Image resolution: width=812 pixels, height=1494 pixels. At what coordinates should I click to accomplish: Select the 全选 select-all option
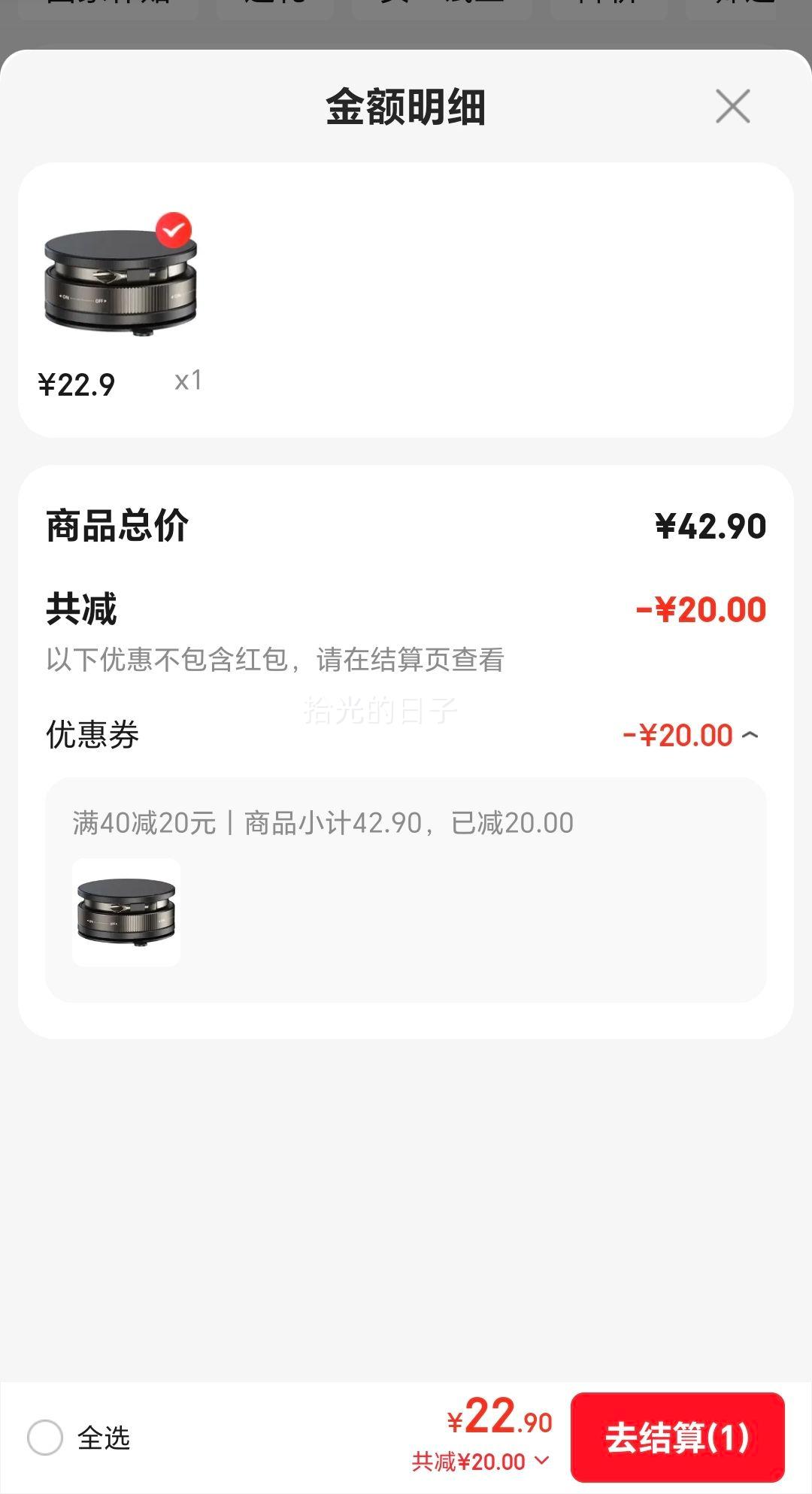coord(47,1438)
